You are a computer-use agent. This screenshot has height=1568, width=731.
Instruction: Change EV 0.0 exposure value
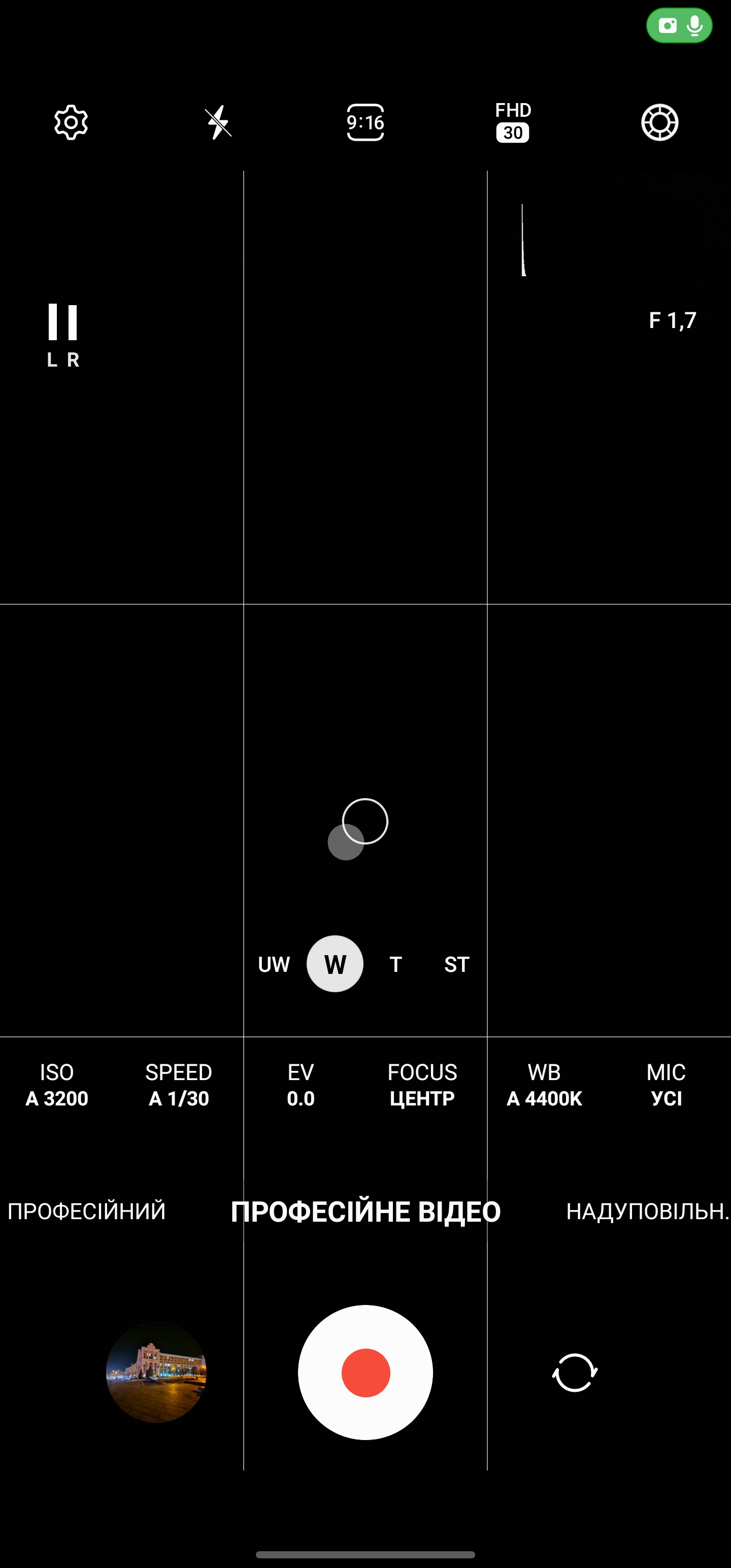[301, 1085]
